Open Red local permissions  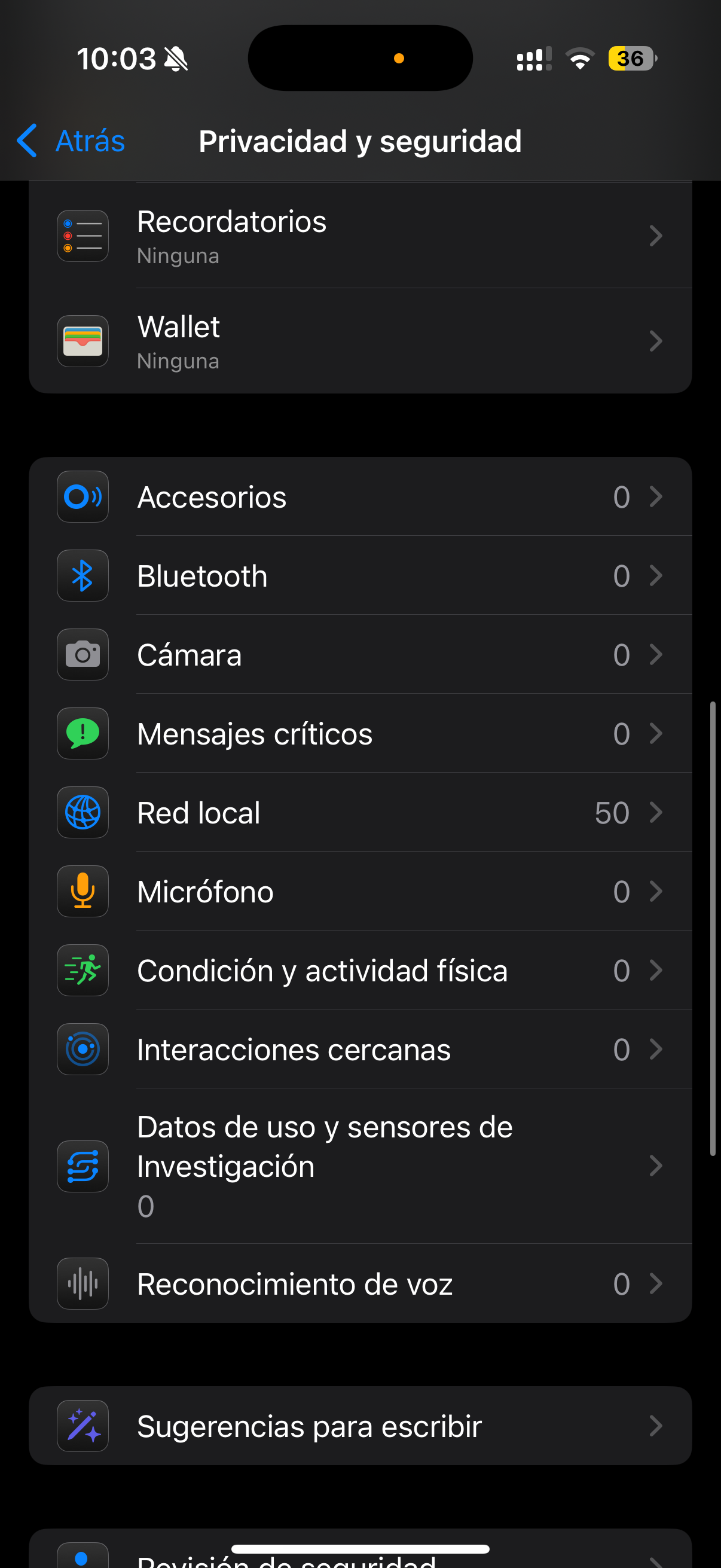[x=359, y=813]
